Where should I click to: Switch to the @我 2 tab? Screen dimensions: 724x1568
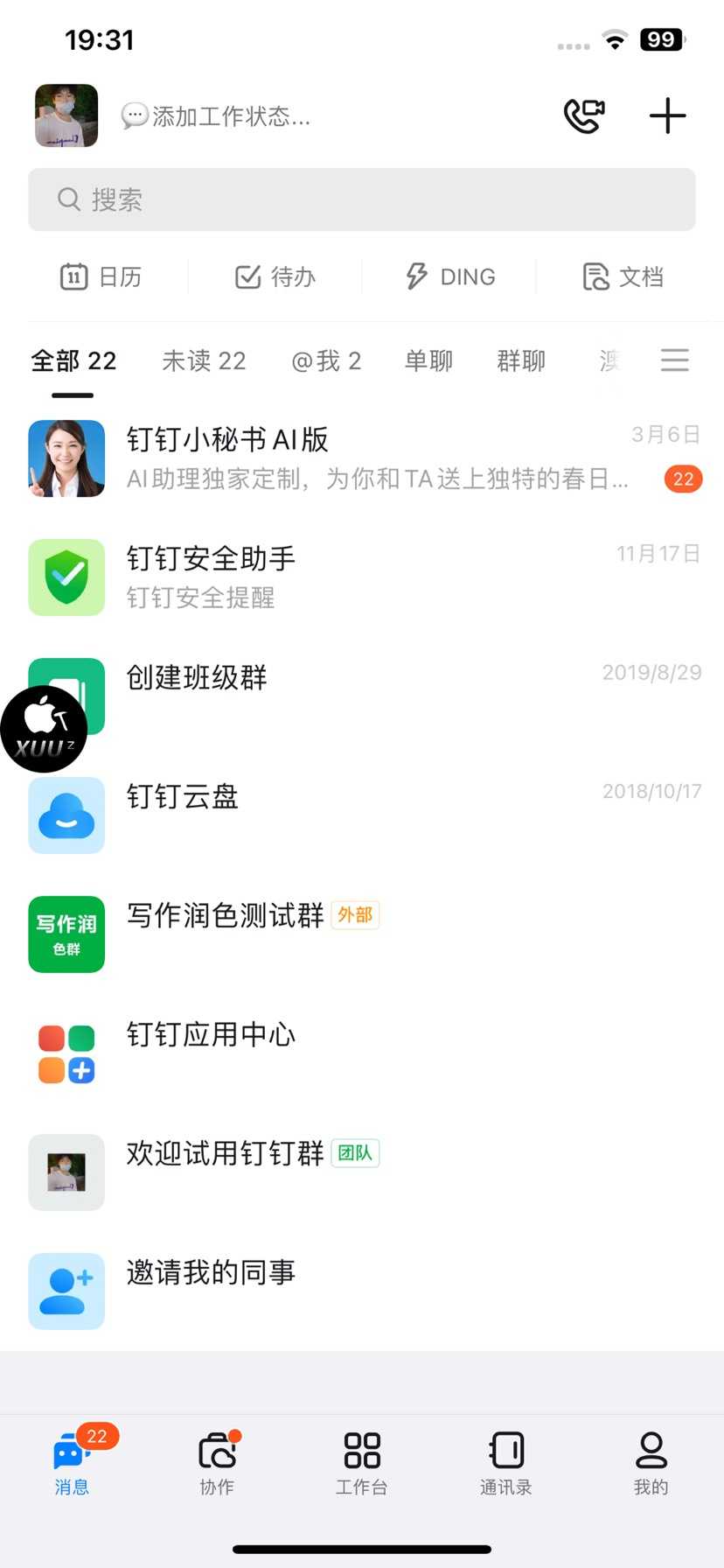coord(326,360)
